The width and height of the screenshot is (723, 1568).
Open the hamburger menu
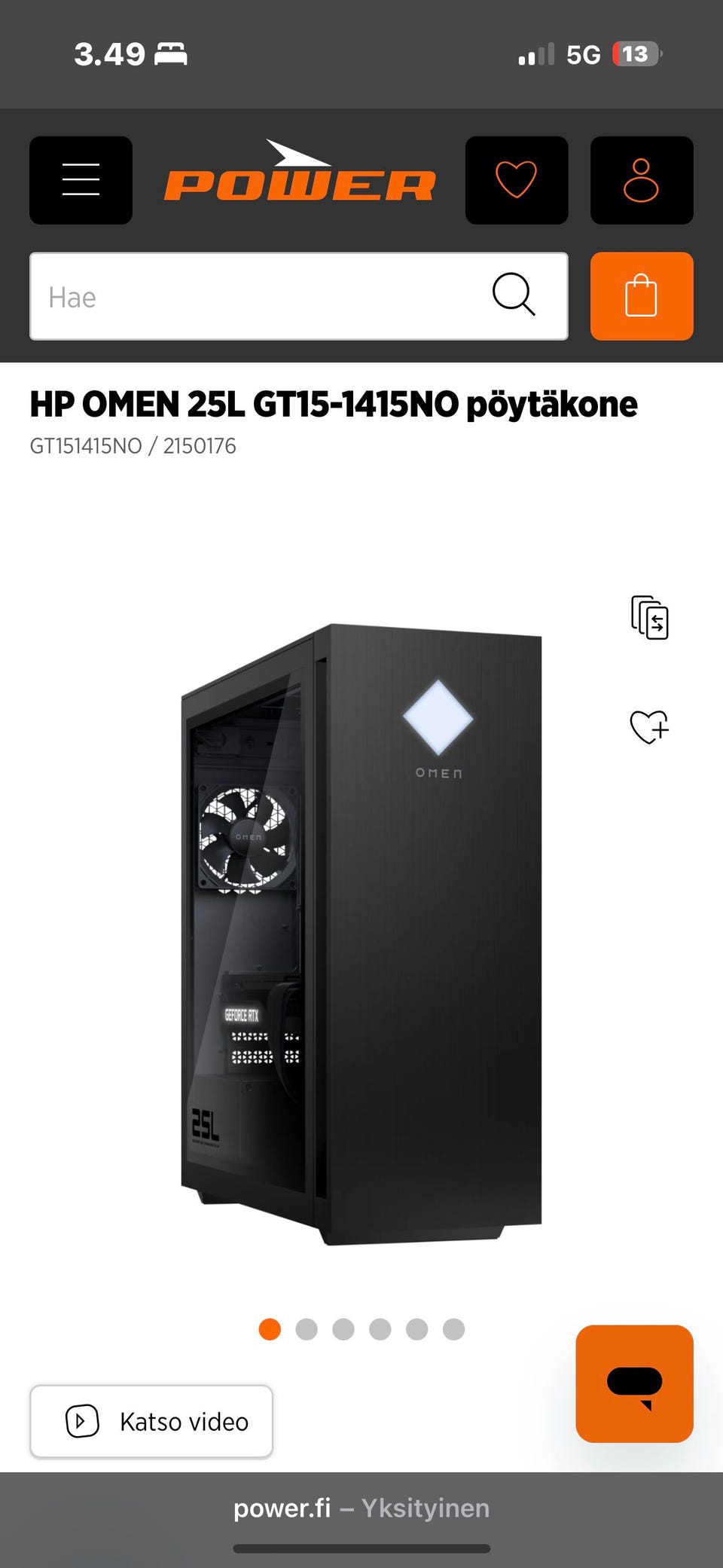[x=81, y=180]
